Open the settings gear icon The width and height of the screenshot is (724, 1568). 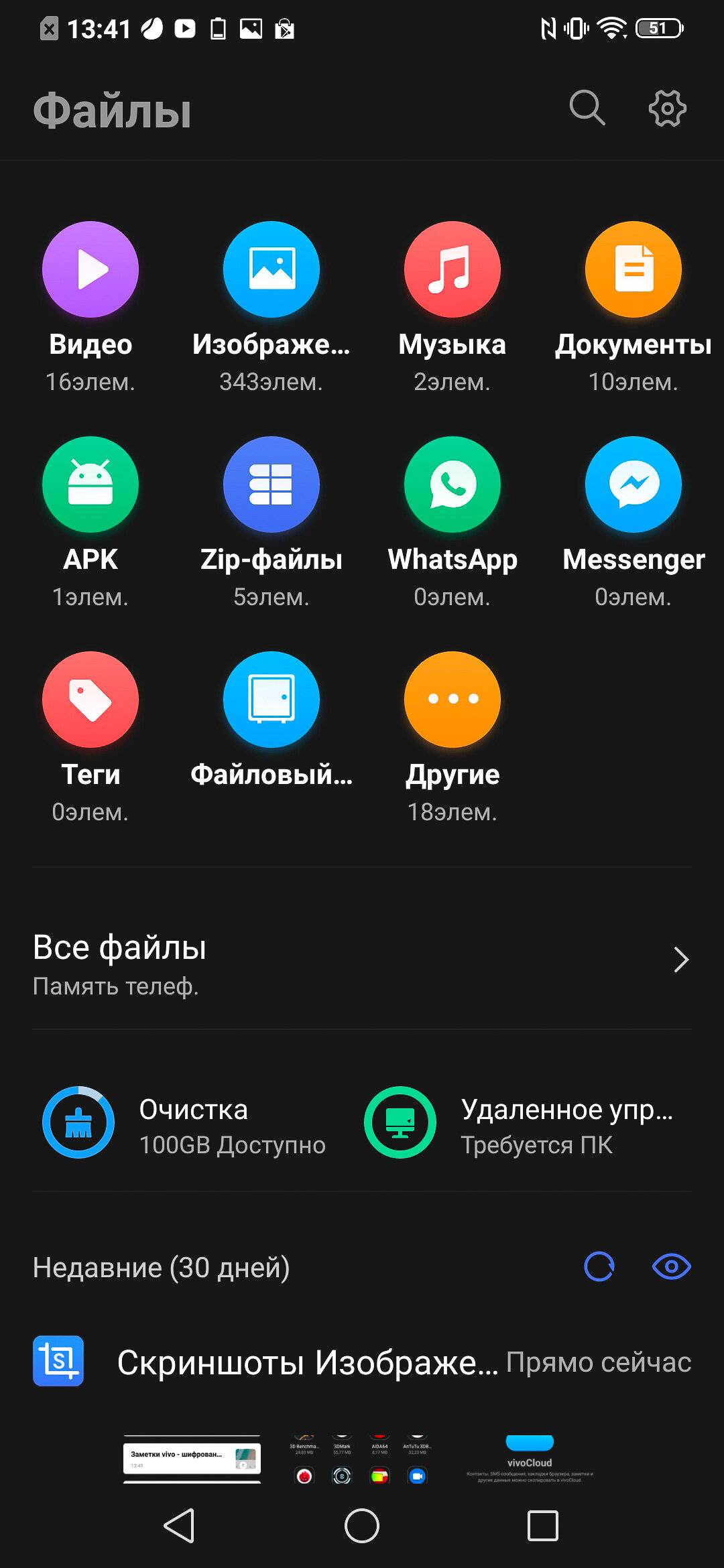pyautogui.click(x=668, y=108)
